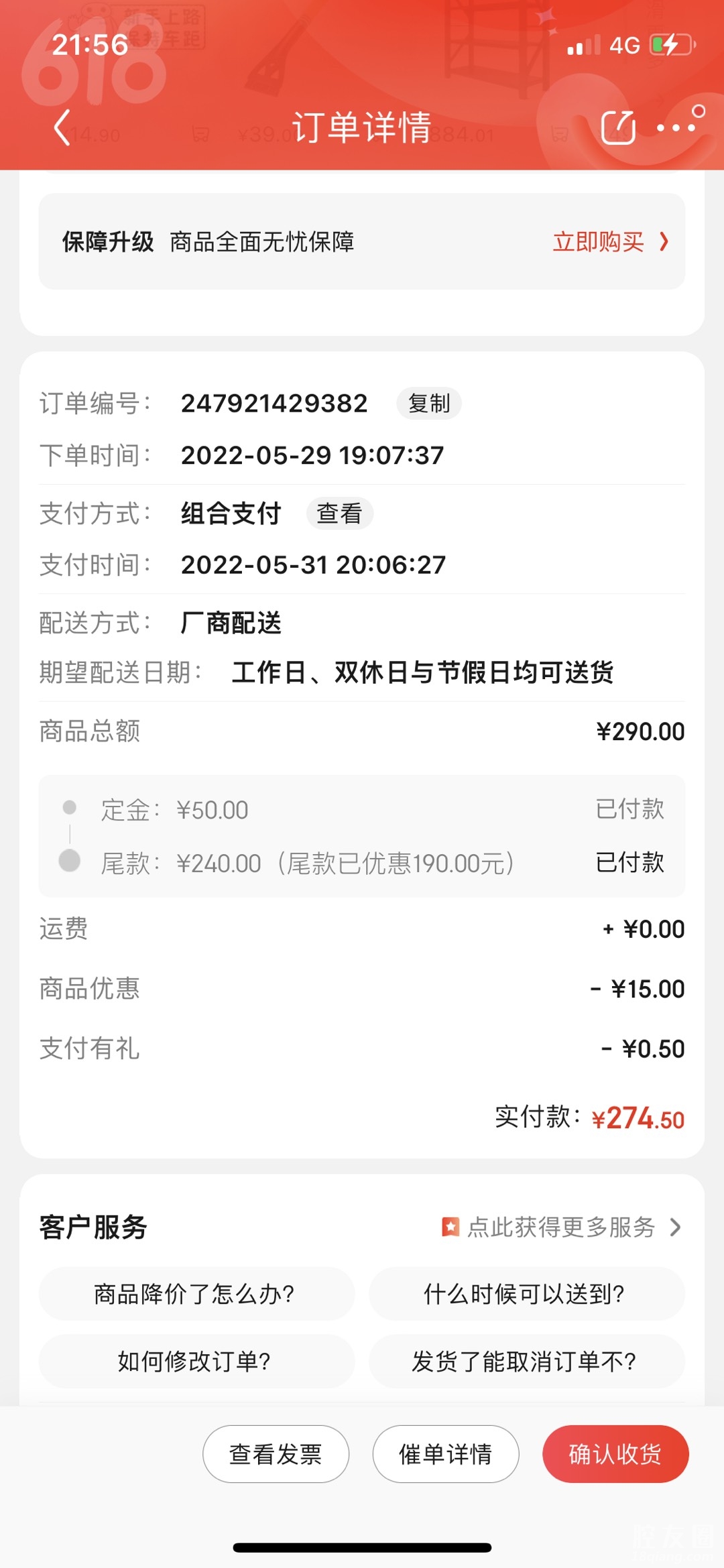Tap 催单详情 button
Viewport: 724px width, 1568px height.
coord(446,1454)
